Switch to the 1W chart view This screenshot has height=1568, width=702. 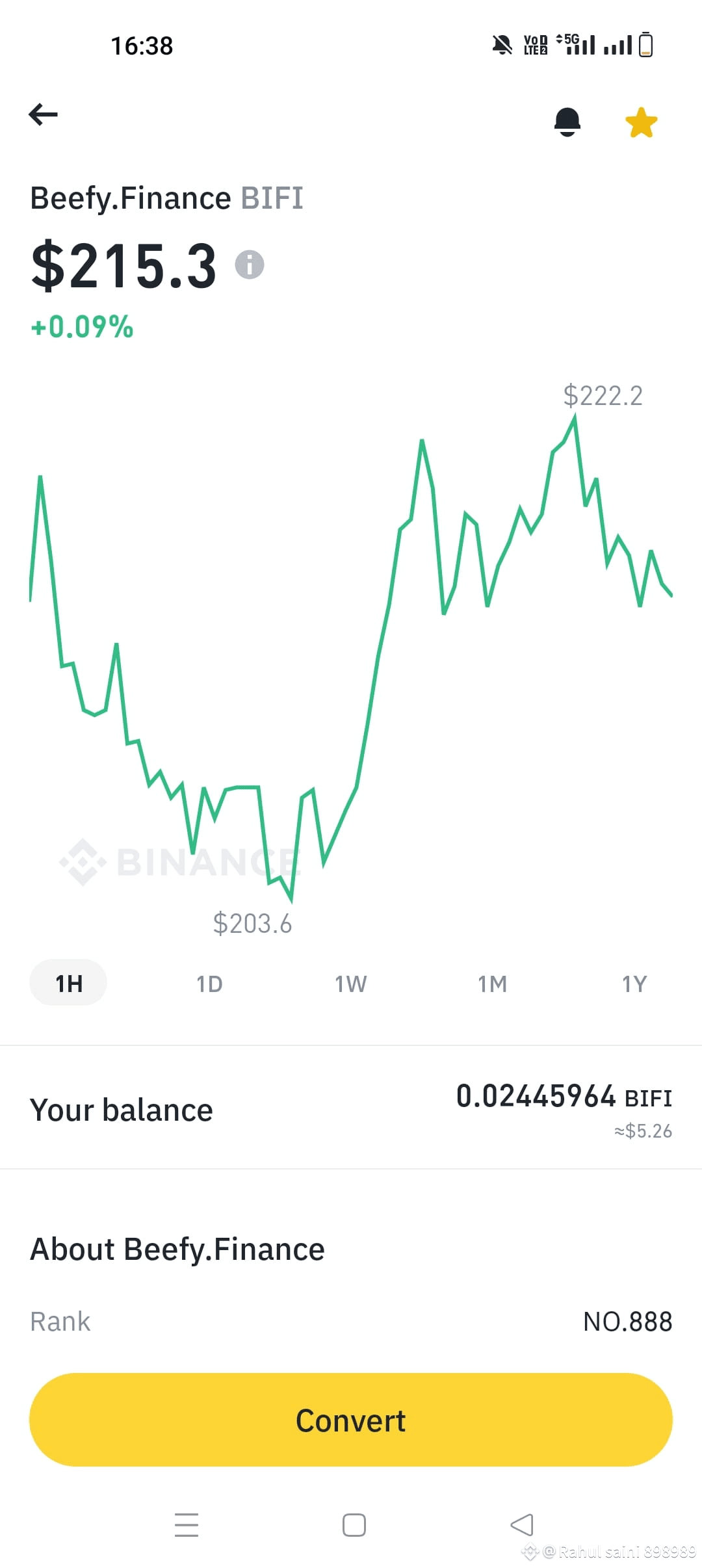350,984
